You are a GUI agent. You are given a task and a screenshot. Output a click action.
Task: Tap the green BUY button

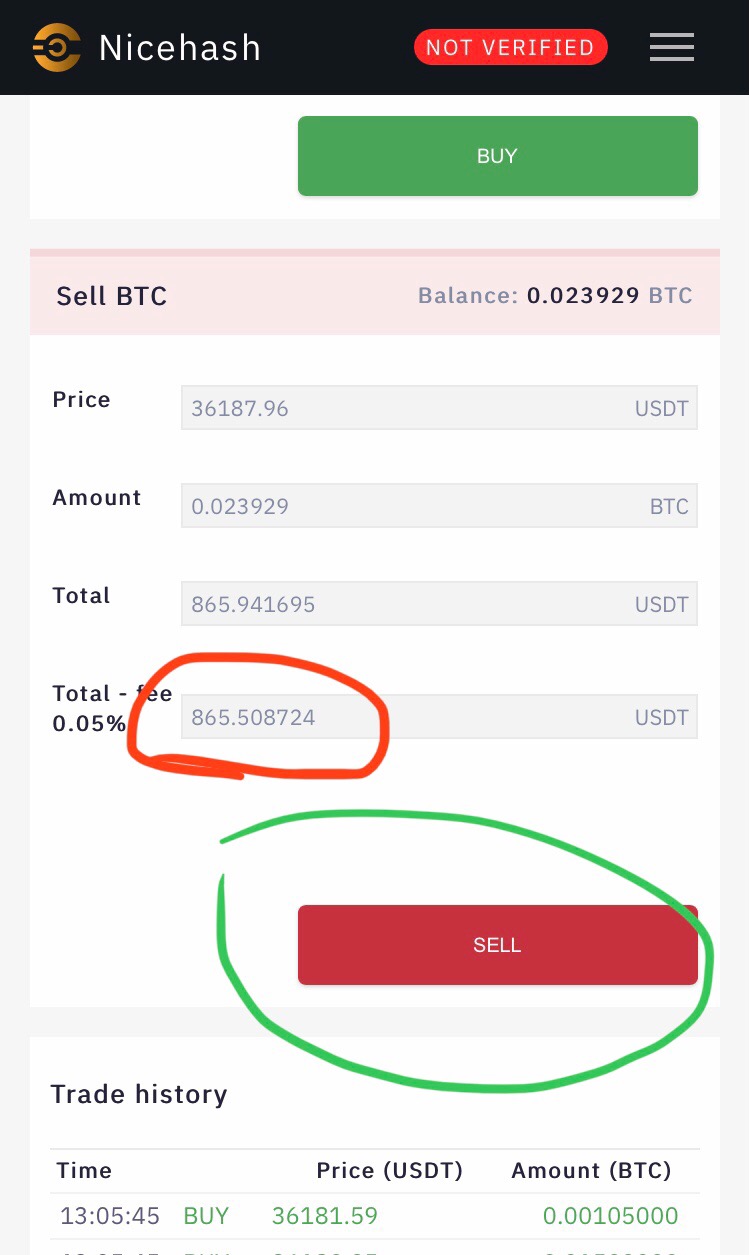tap(497, 156)
